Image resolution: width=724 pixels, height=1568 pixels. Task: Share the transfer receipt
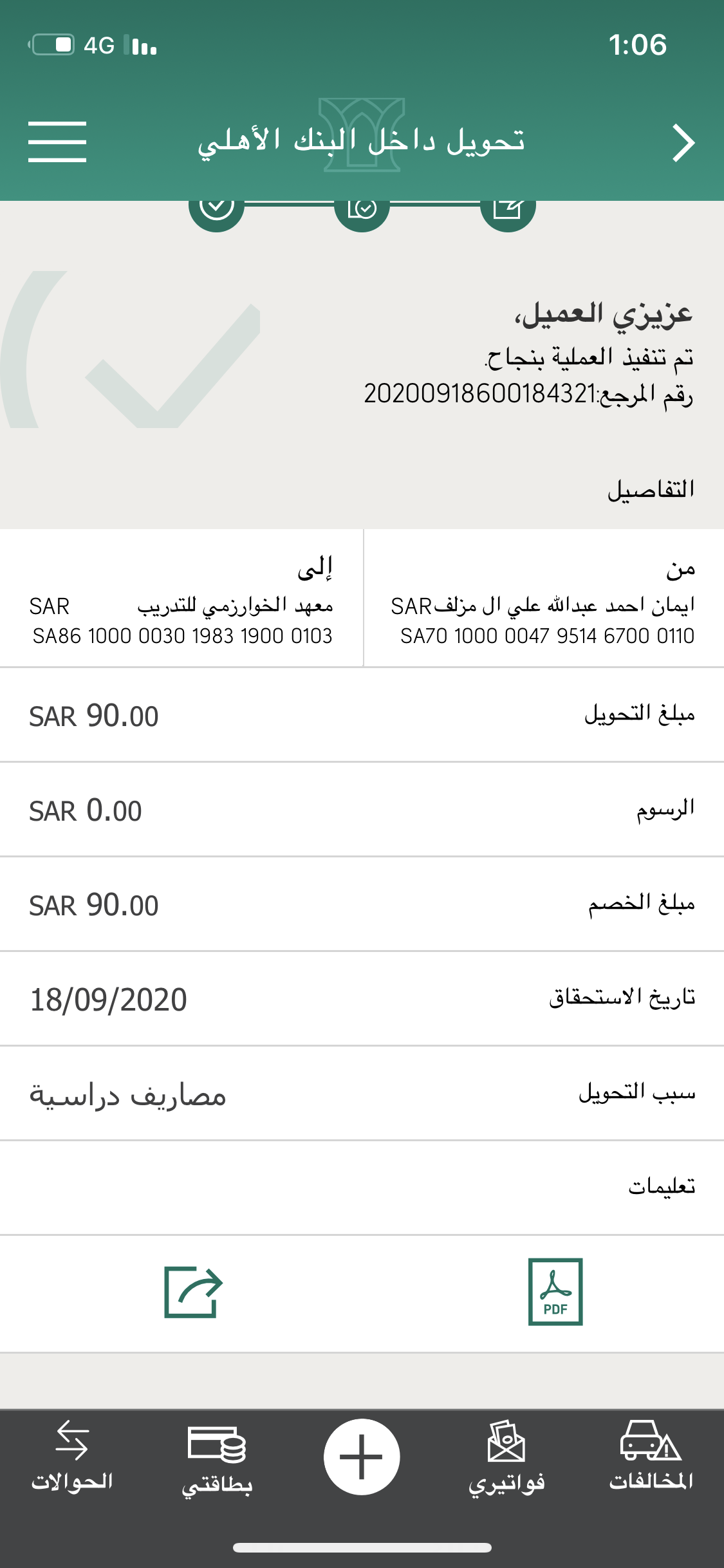(x=193, y=1291)
